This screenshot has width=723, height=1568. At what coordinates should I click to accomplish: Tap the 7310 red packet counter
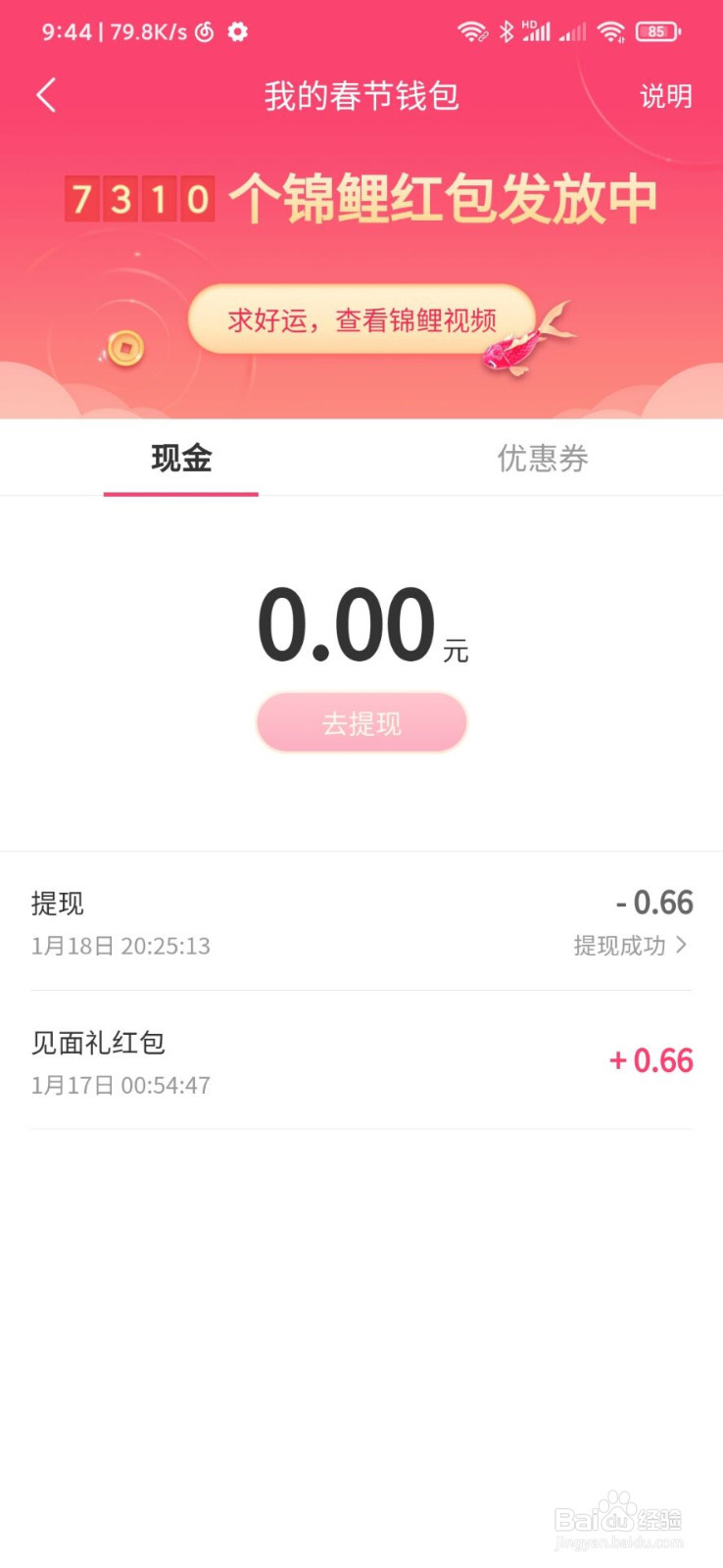pyautogui.click(x=139, y=198)
